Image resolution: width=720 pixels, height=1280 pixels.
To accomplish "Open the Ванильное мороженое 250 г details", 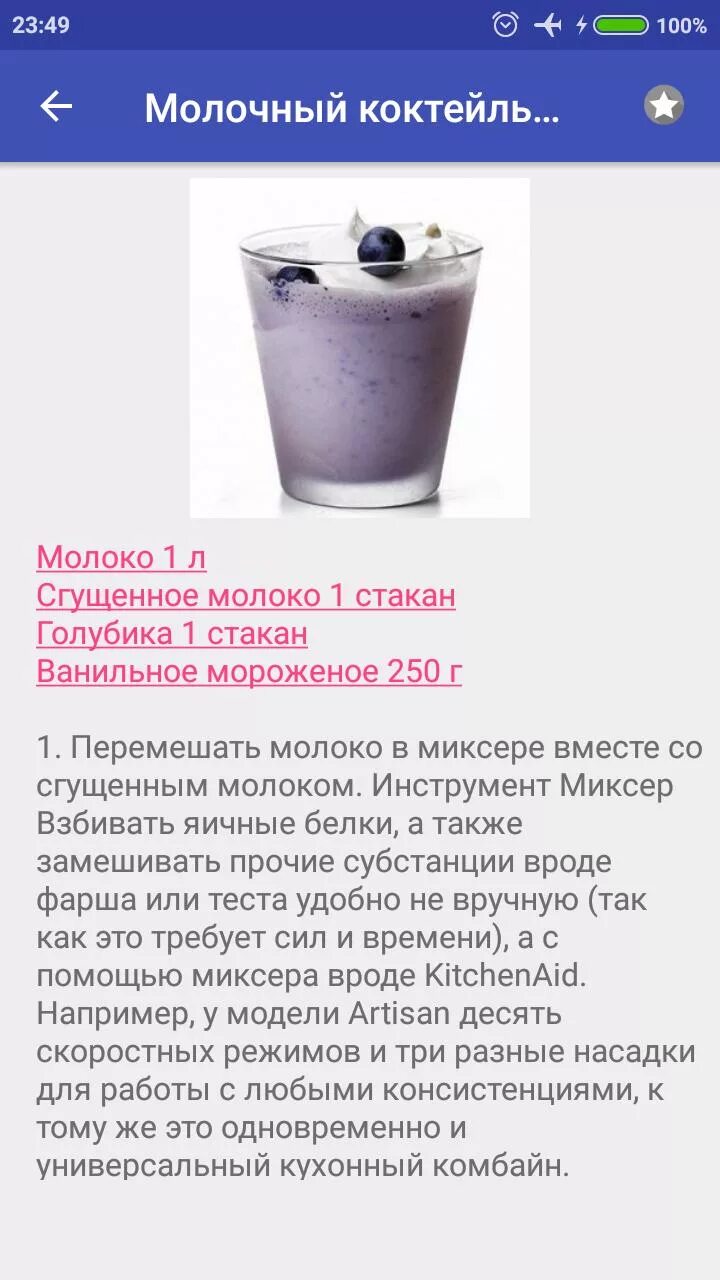I will click(x=248, y=672).
